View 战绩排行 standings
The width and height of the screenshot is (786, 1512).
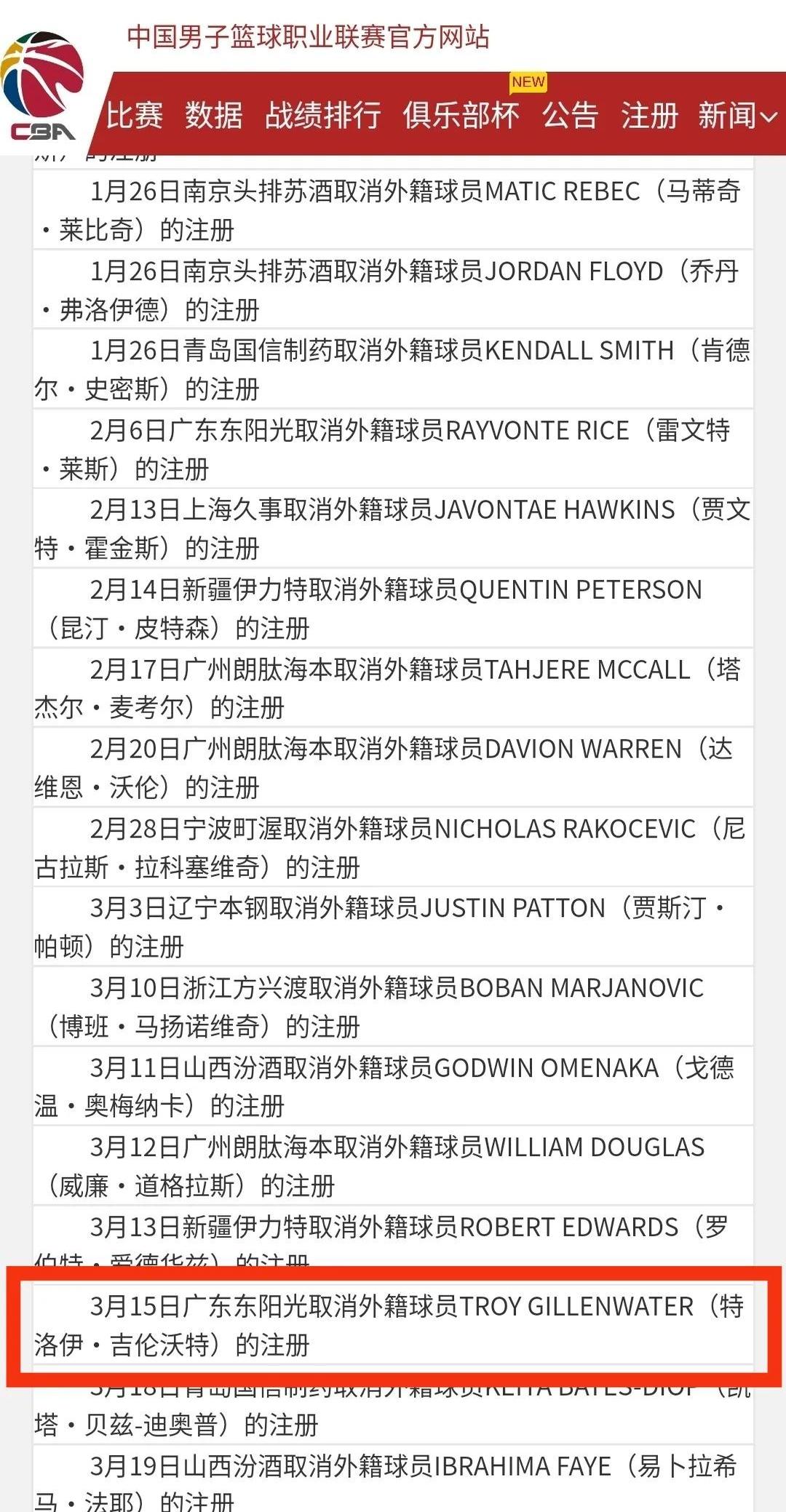(322, 116)
